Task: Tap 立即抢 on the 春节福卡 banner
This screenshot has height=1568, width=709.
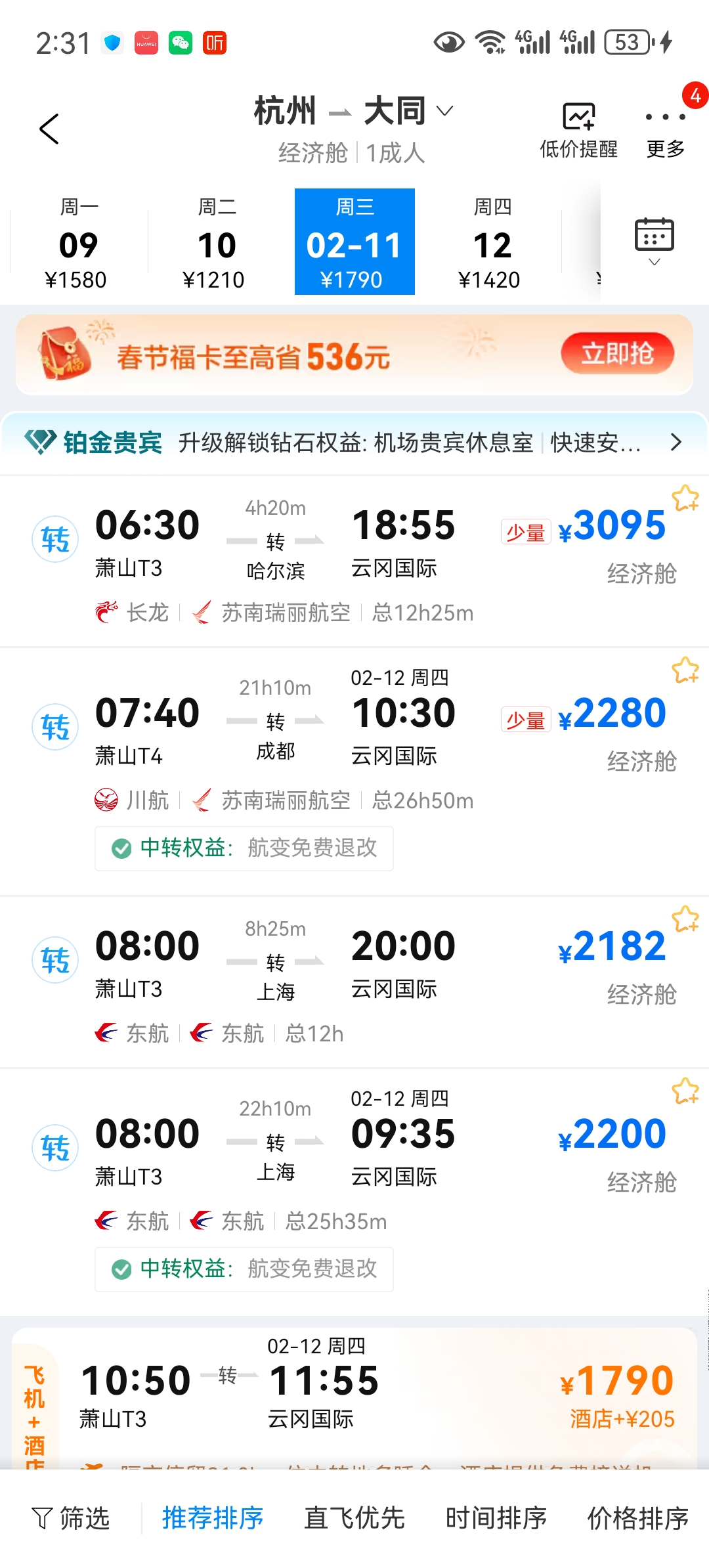Action: (617, 353)
